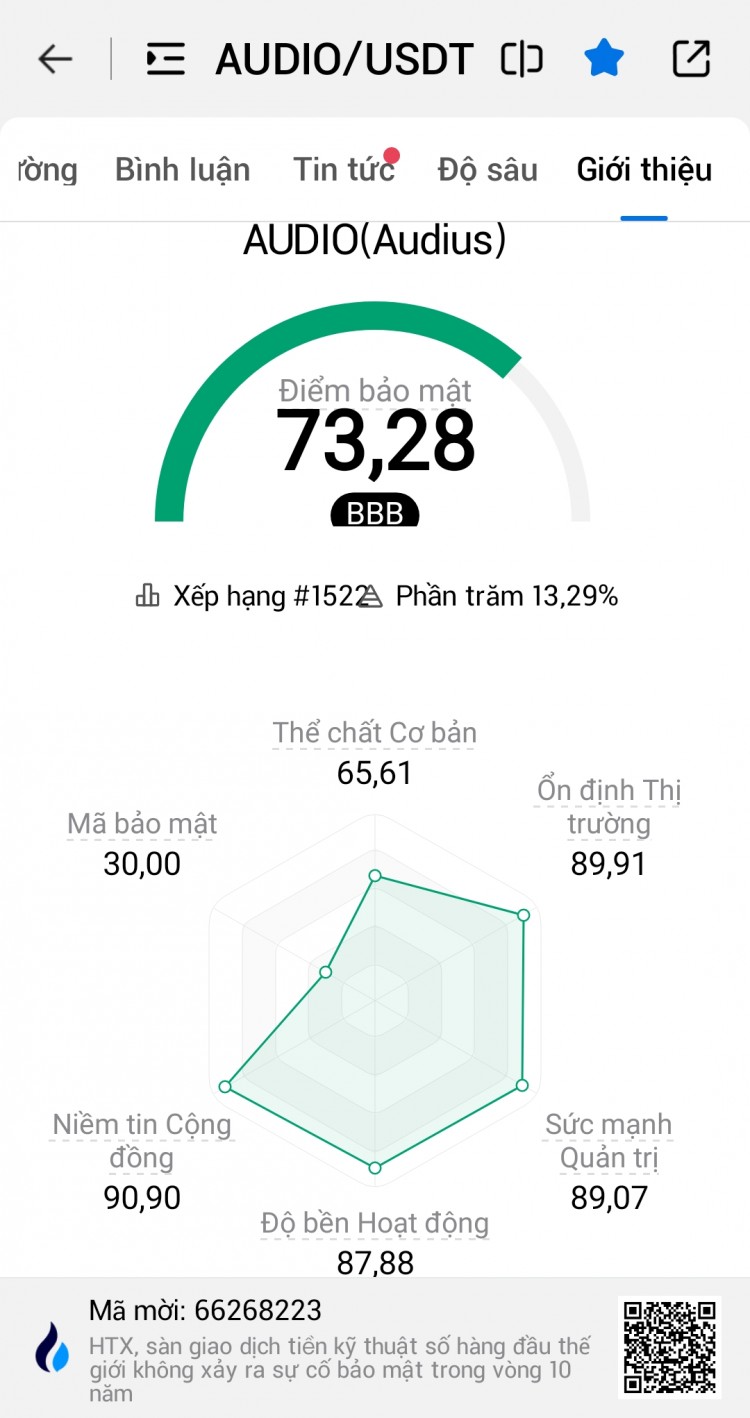Show explanation for Sức mạnh Quản trị
Viewport: 750px width, 1418px height.
pyautogui.click(x=608, y=1141)
